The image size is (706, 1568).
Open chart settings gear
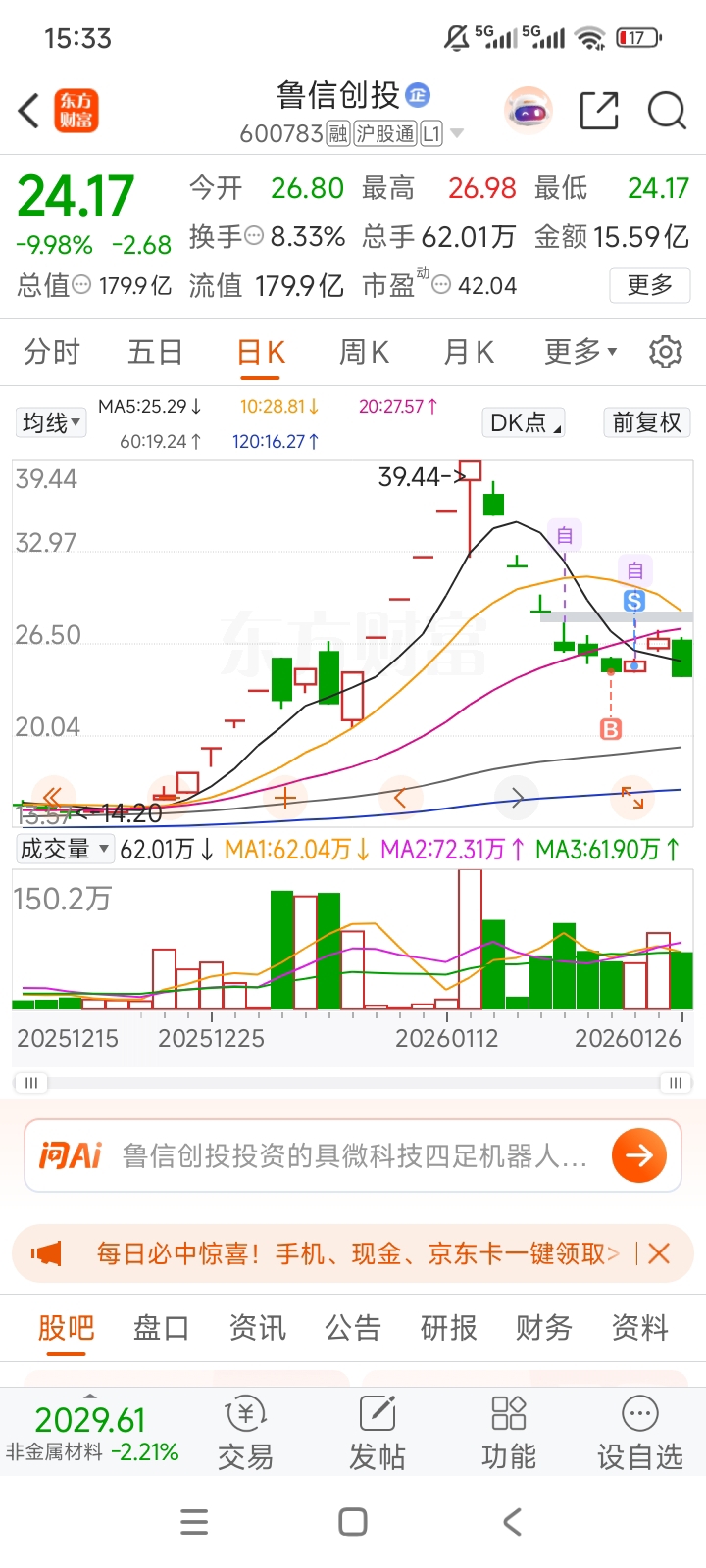pos(666,352)
